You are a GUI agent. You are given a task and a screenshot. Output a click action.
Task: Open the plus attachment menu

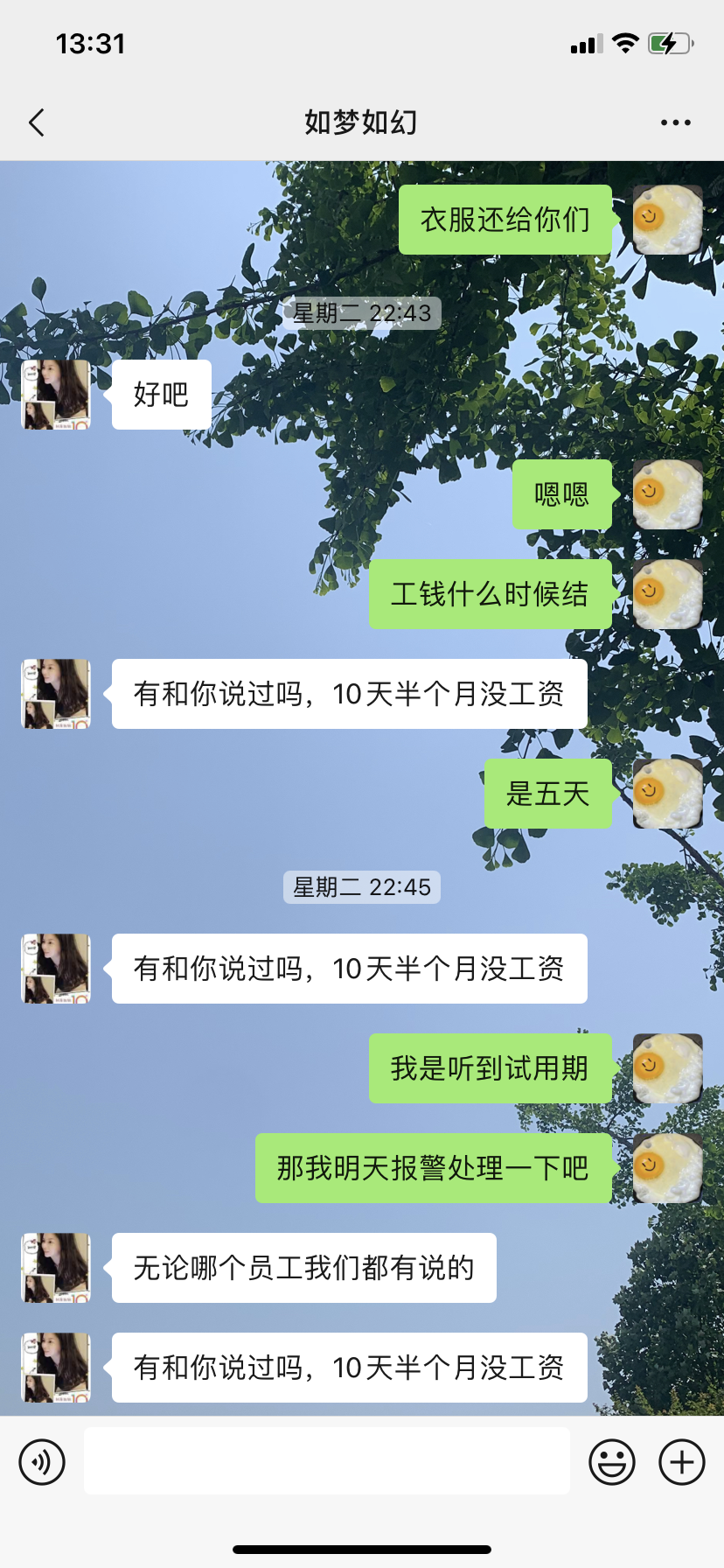[x=681, y=1461]
